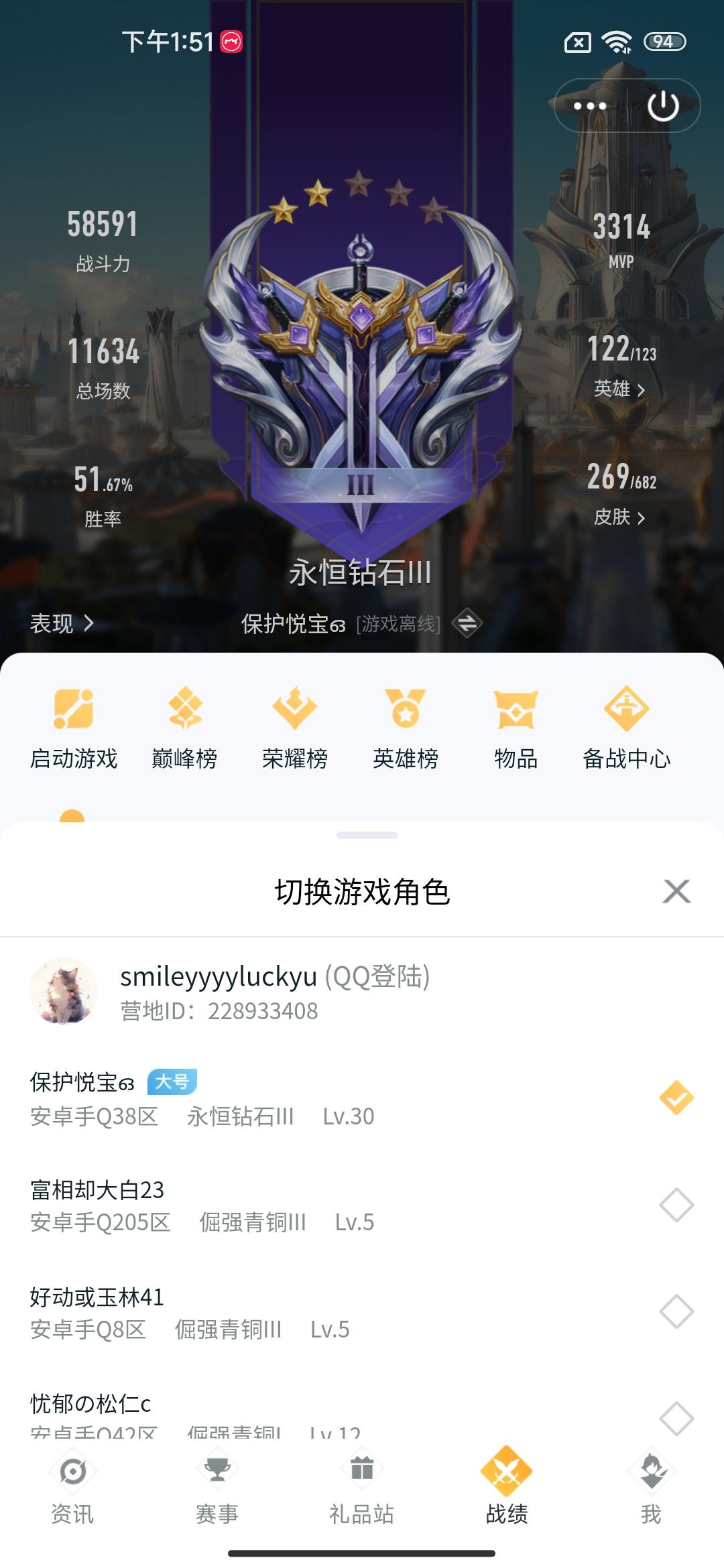Switch to the 资讯 tab
Viewport: 724px width, 1568px height.
point(72,1485)
